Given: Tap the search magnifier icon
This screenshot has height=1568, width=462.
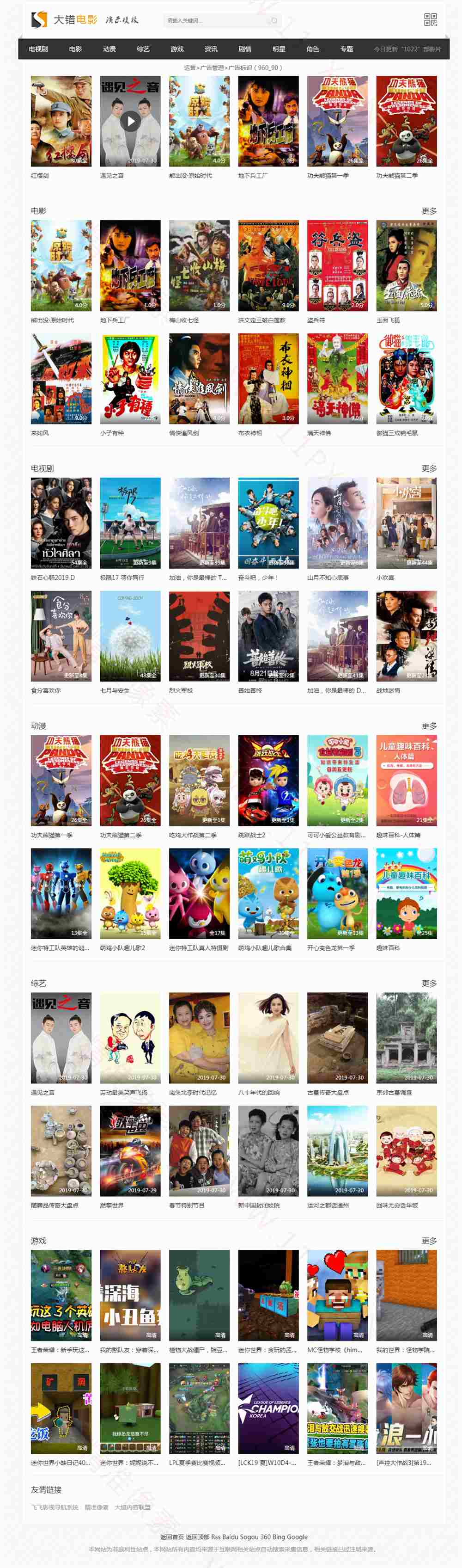Looking at the screenshot, I should point(274,21).
